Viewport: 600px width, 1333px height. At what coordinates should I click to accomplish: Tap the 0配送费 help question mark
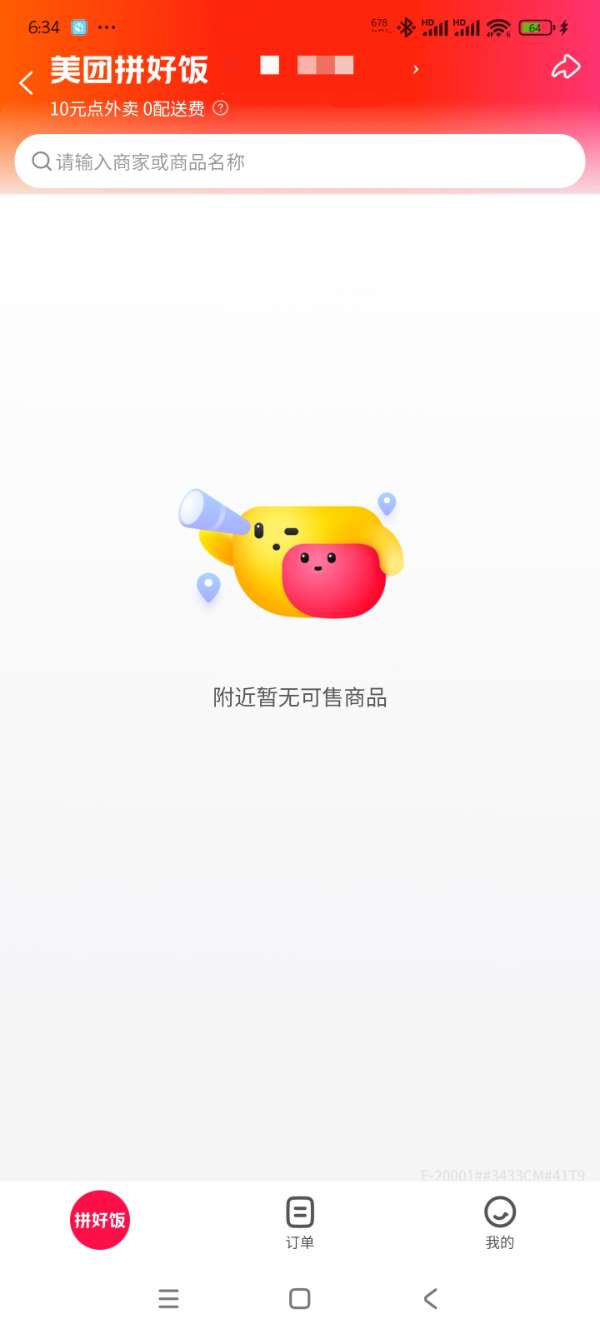221,108
